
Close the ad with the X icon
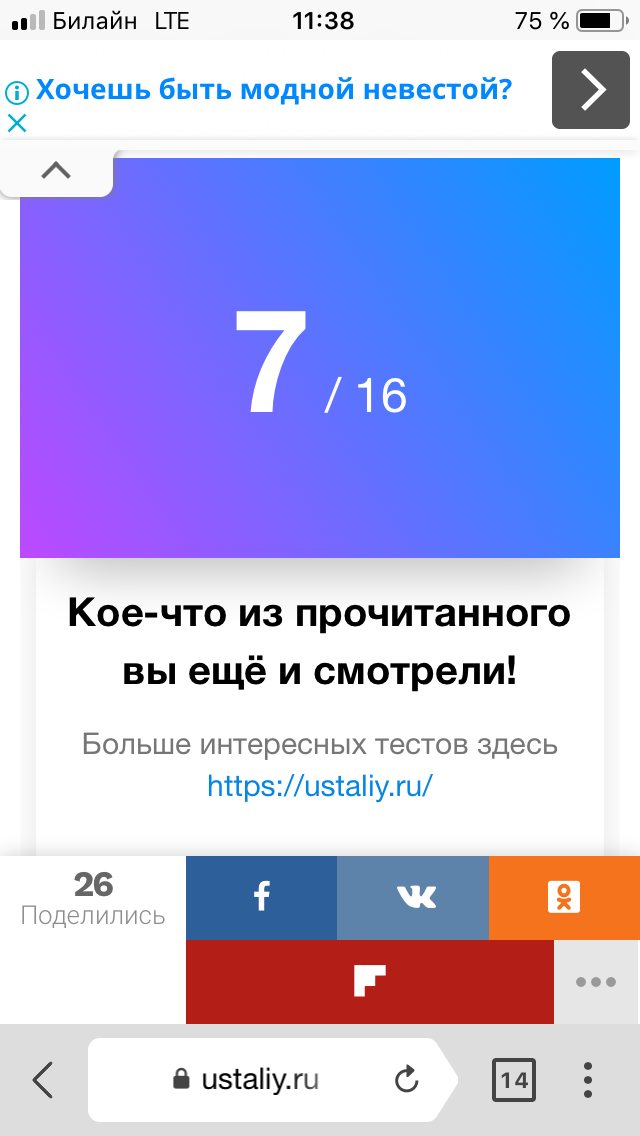(16, 123)
